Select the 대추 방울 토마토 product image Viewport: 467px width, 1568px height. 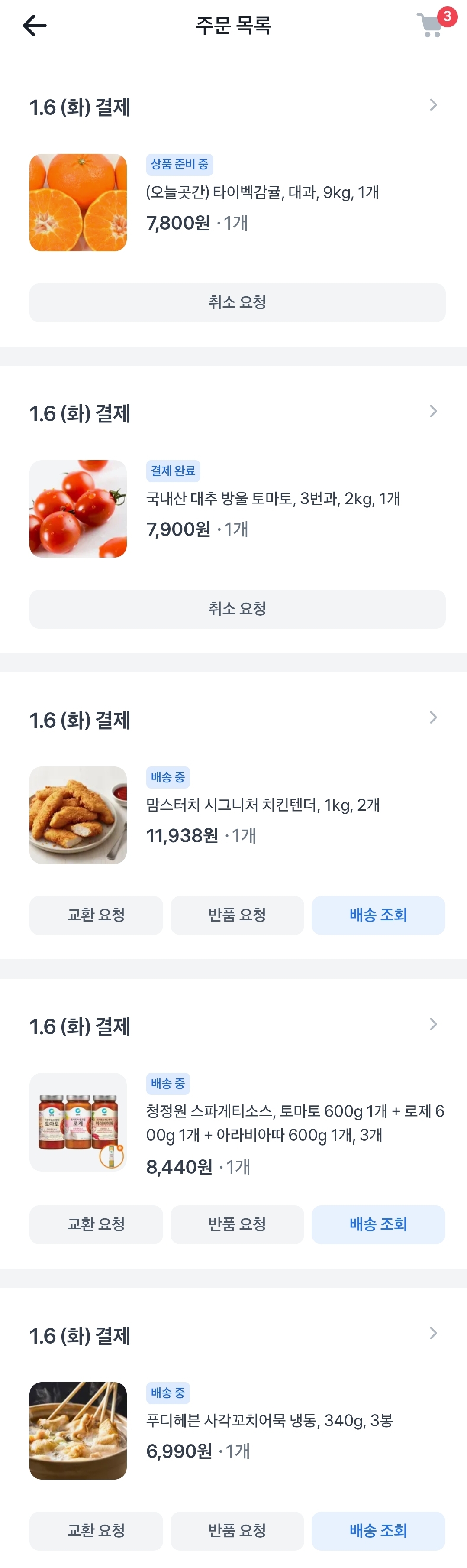tap(78, 509)
